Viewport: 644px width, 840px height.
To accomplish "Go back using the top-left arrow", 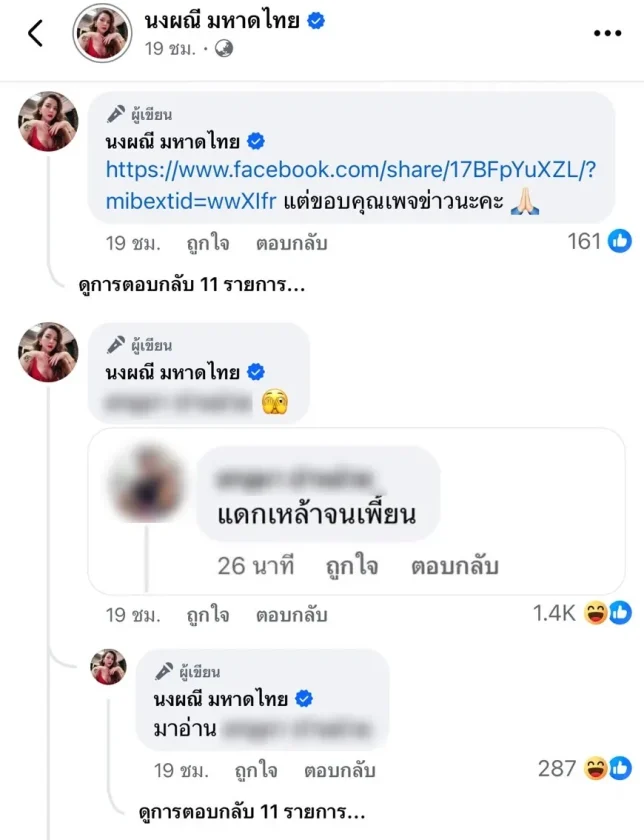I will coord(35,33).
